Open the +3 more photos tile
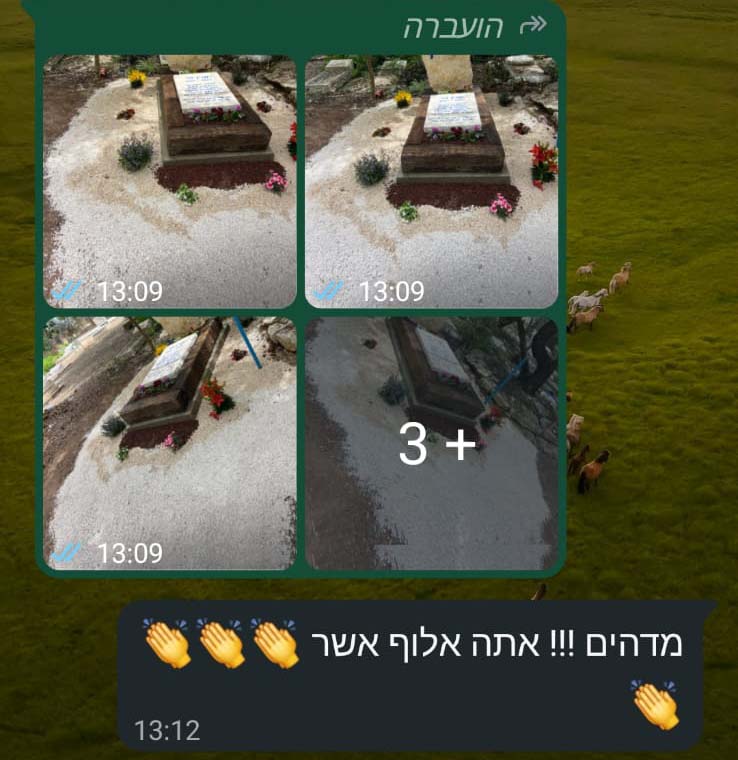 tap(432, 444)
